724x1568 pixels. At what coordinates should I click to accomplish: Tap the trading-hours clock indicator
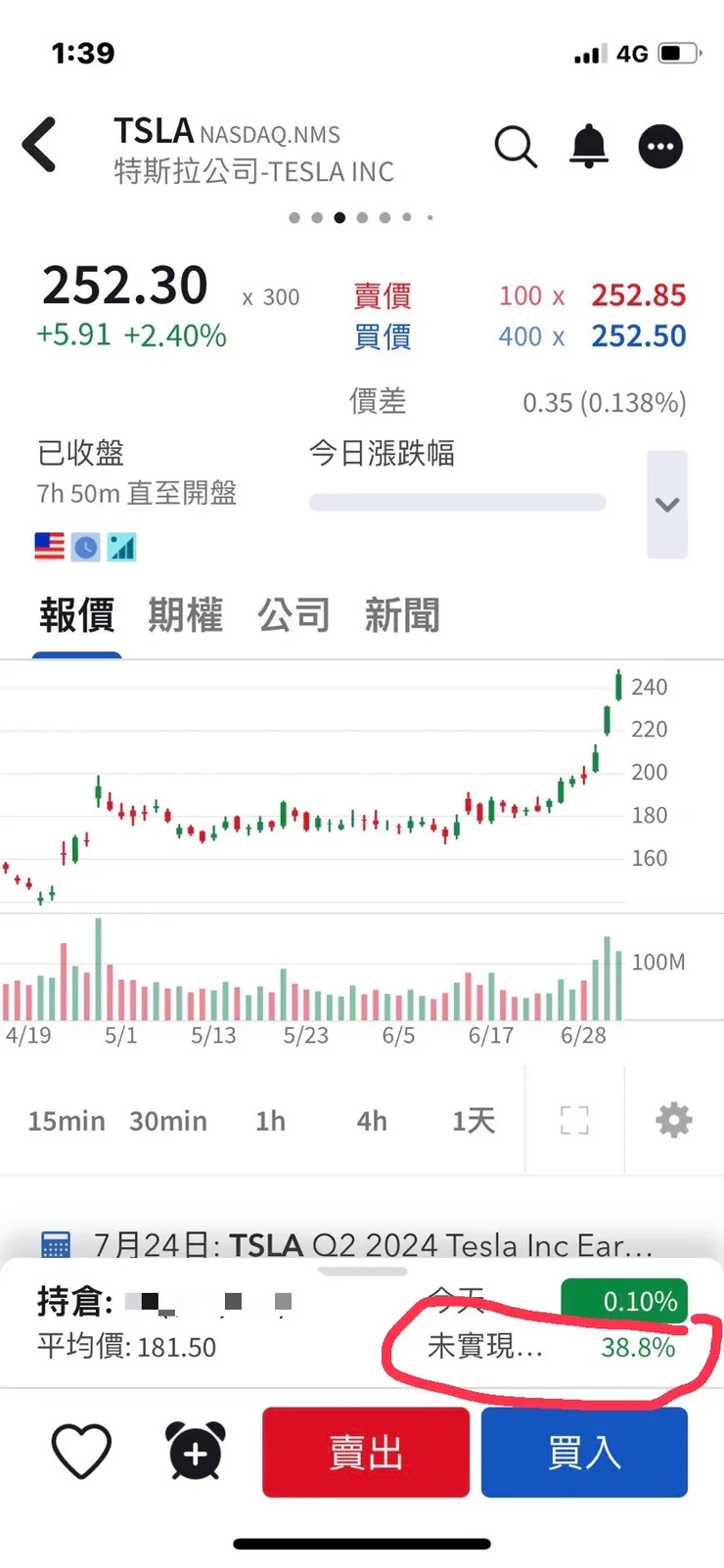click(x=86, y=546)
